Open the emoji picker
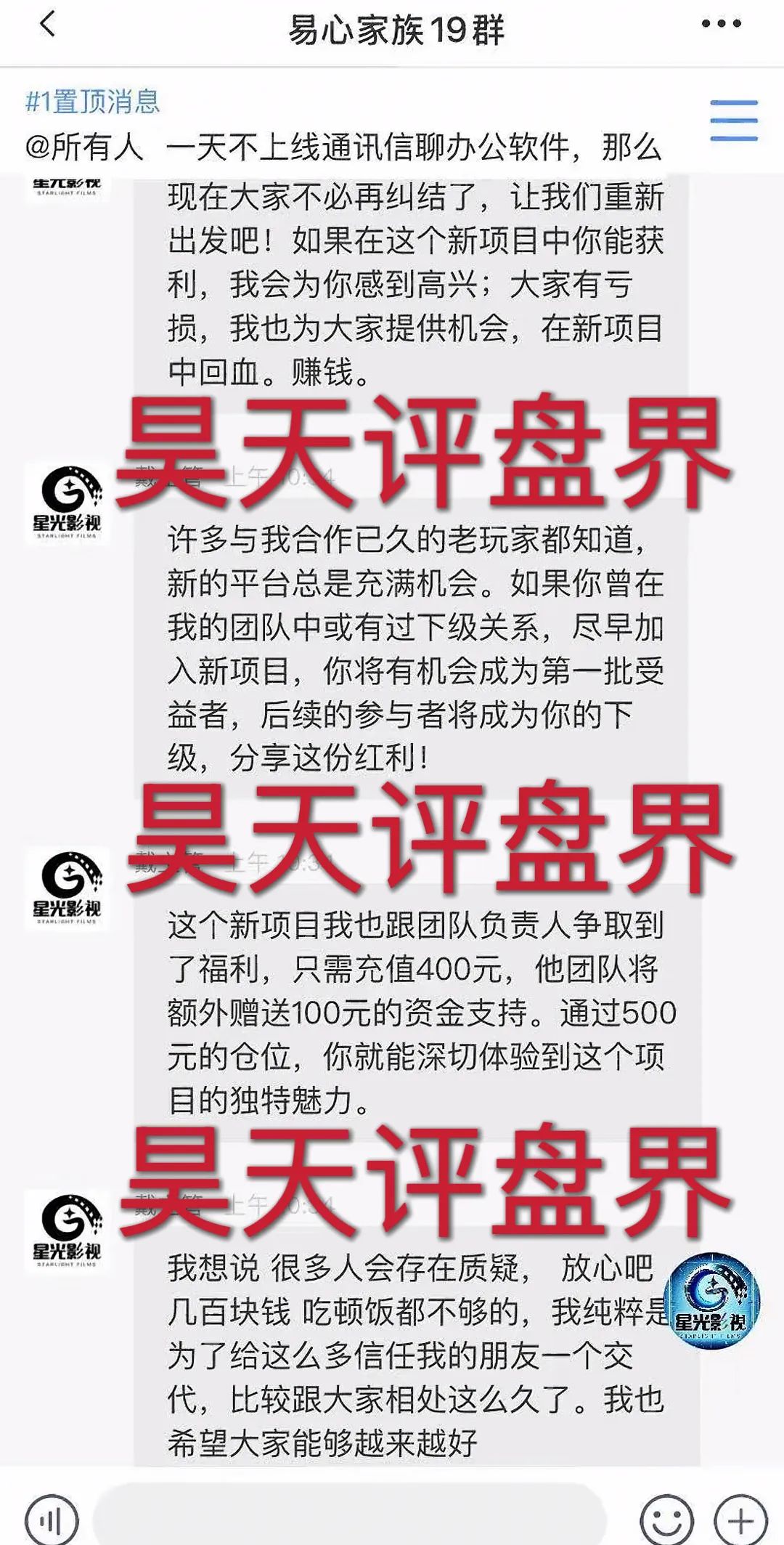 666,1520
